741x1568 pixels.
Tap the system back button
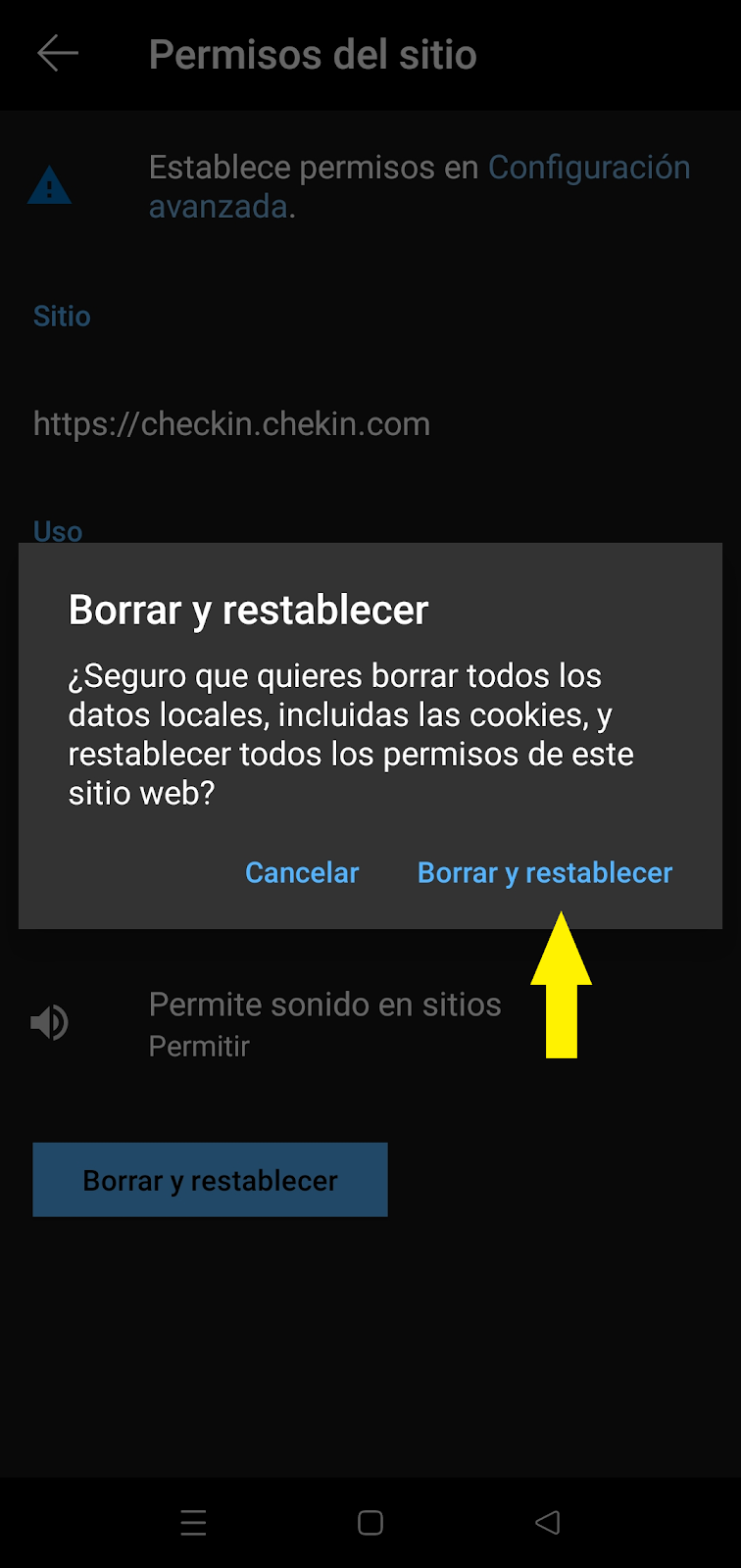[547, 1522]
